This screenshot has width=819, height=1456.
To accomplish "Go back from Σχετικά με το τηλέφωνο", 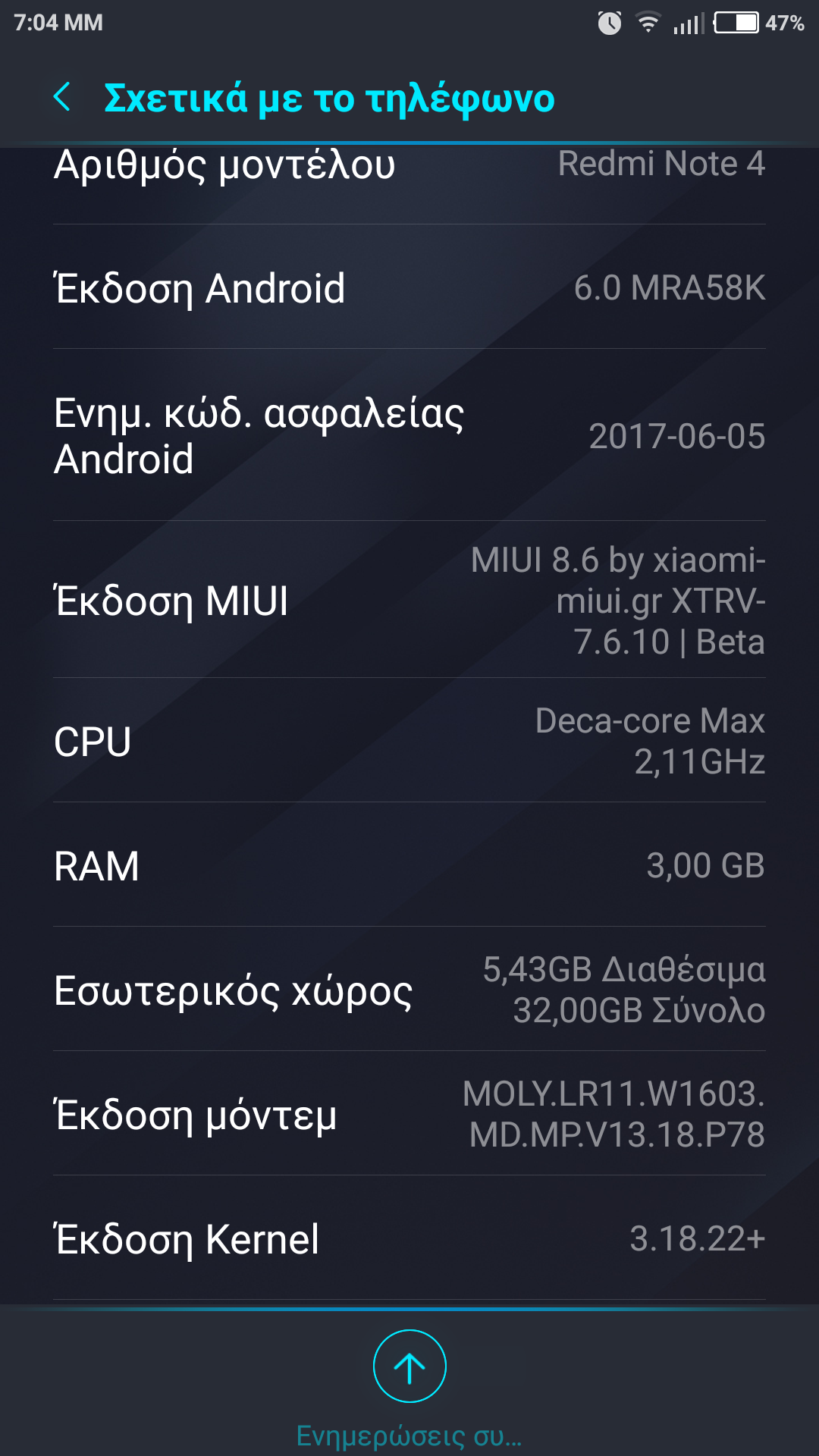I will (63, 98).
